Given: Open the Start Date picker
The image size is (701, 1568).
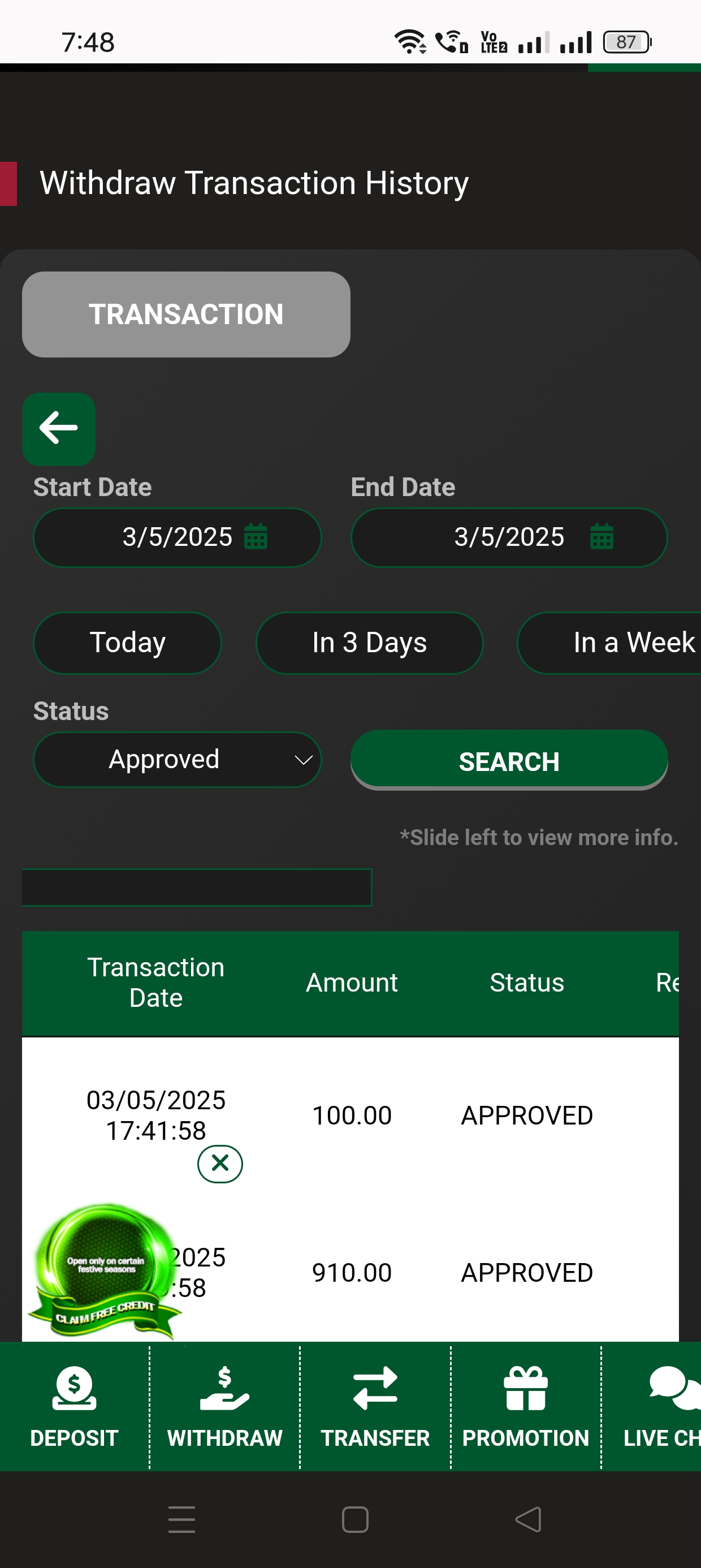Looking at the screenshot, I should click(177, 537).
